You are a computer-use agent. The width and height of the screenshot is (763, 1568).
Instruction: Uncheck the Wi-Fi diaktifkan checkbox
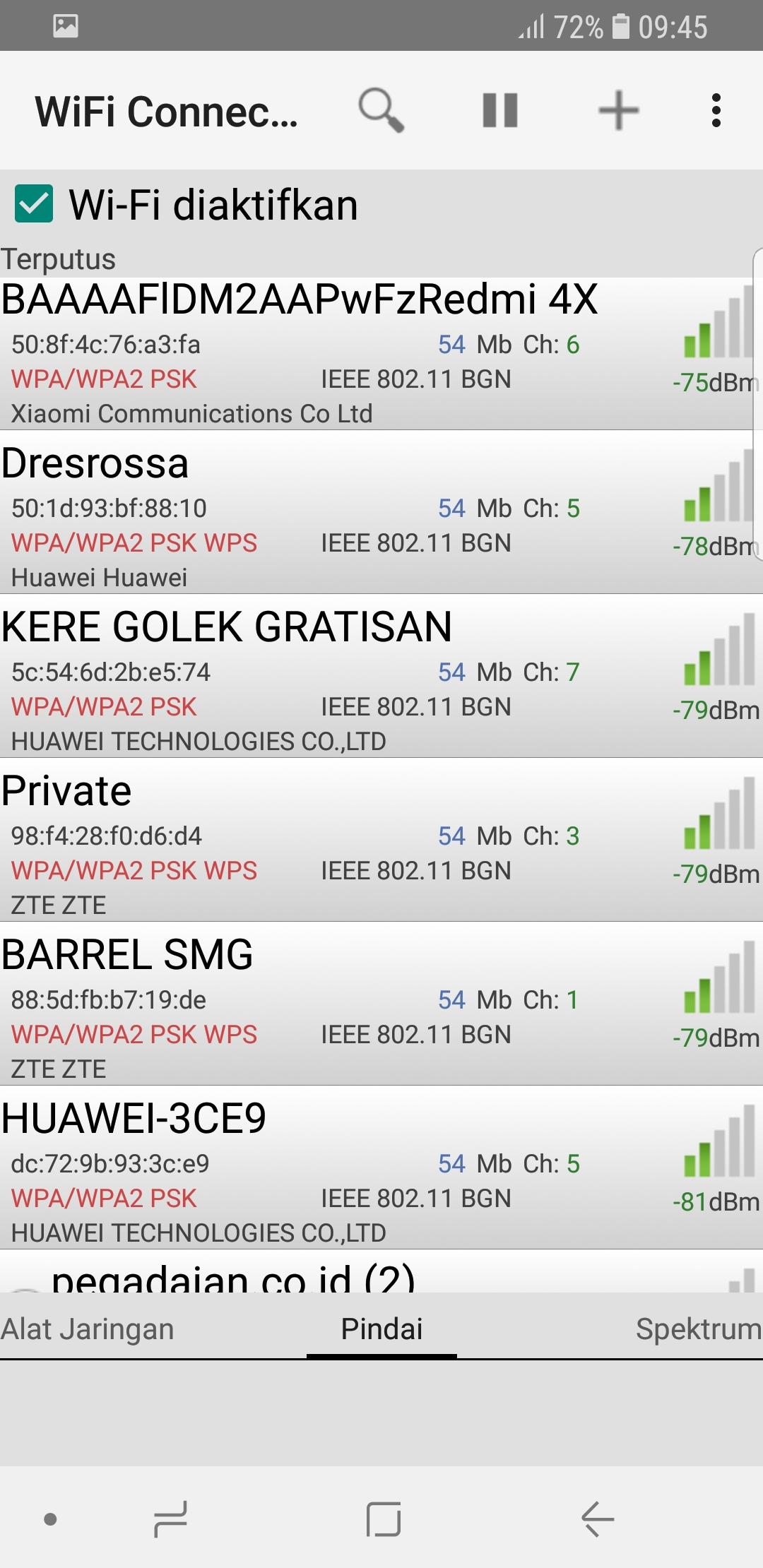pyautogui.click(x=34, y=204)
